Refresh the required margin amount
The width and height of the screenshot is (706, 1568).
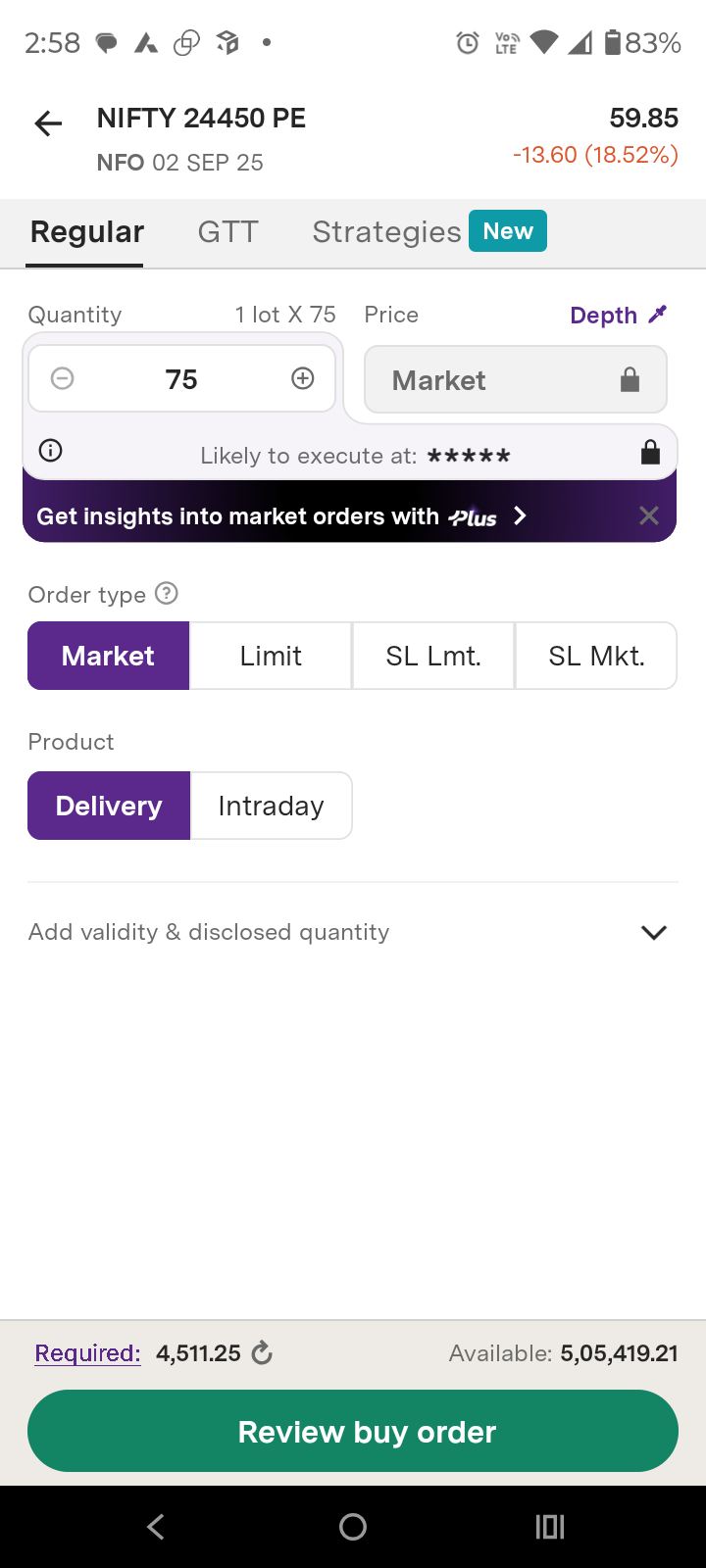pyautogui.click(x=262, y=1353)
